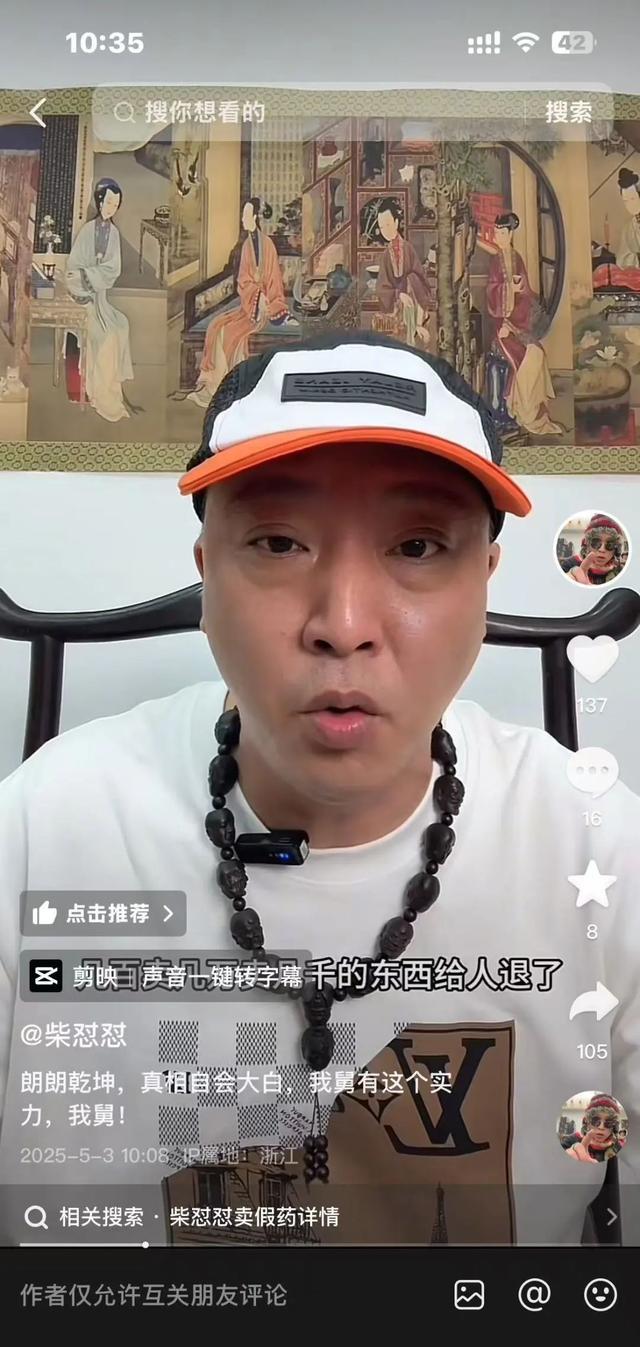Favorite the video with the star icon
The height and width of the screenshot is (1347, 640).
tap(592, 885)
